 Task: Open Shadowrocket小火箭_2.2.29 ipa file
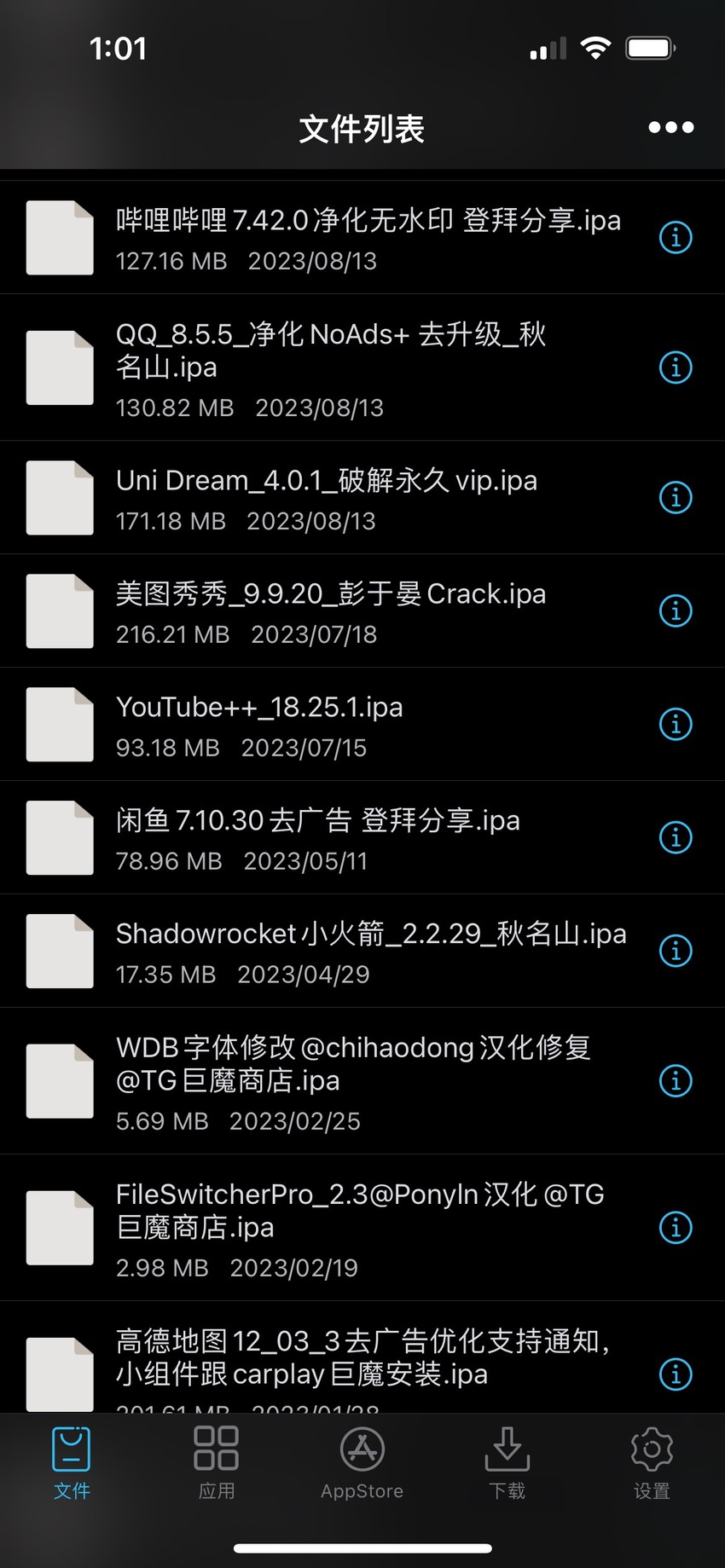tap(362, 951)
